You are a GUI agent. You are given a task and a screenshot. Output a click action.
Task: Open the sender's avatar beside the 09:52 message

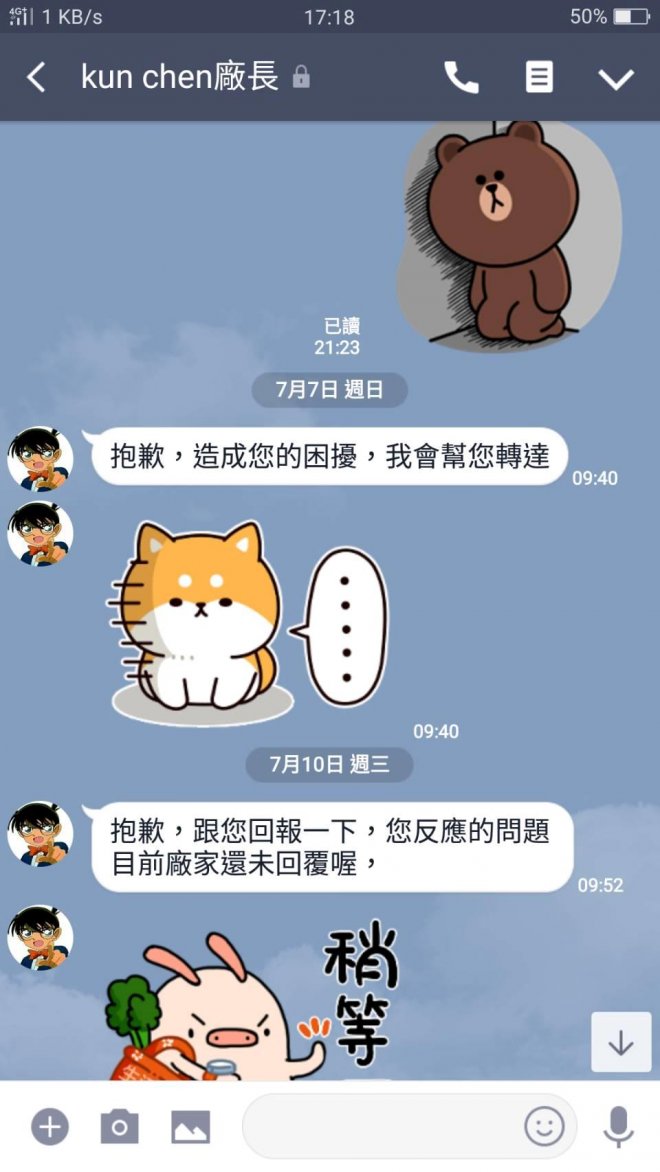coord(40,834)
